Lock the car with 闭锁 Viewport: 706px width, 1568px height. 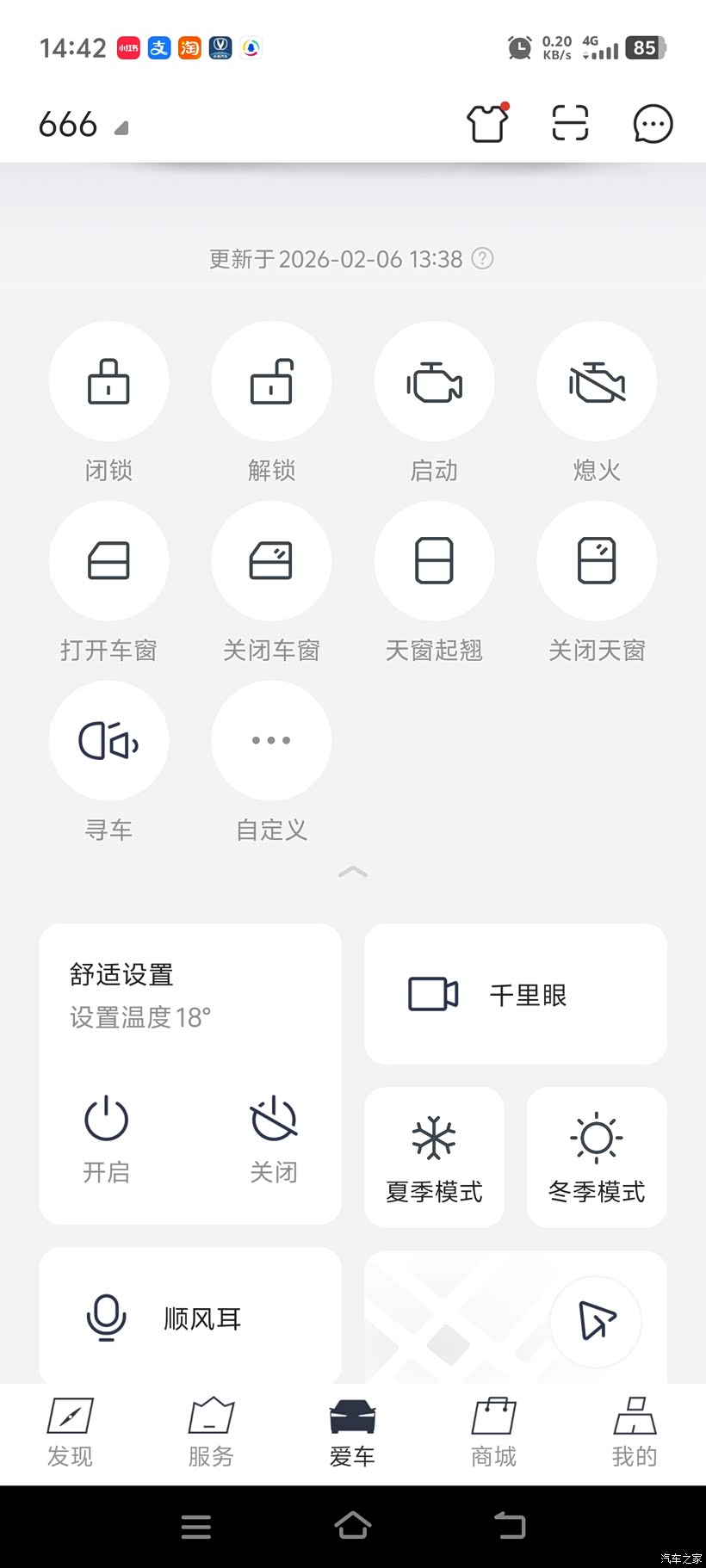(x=108, y=381)
